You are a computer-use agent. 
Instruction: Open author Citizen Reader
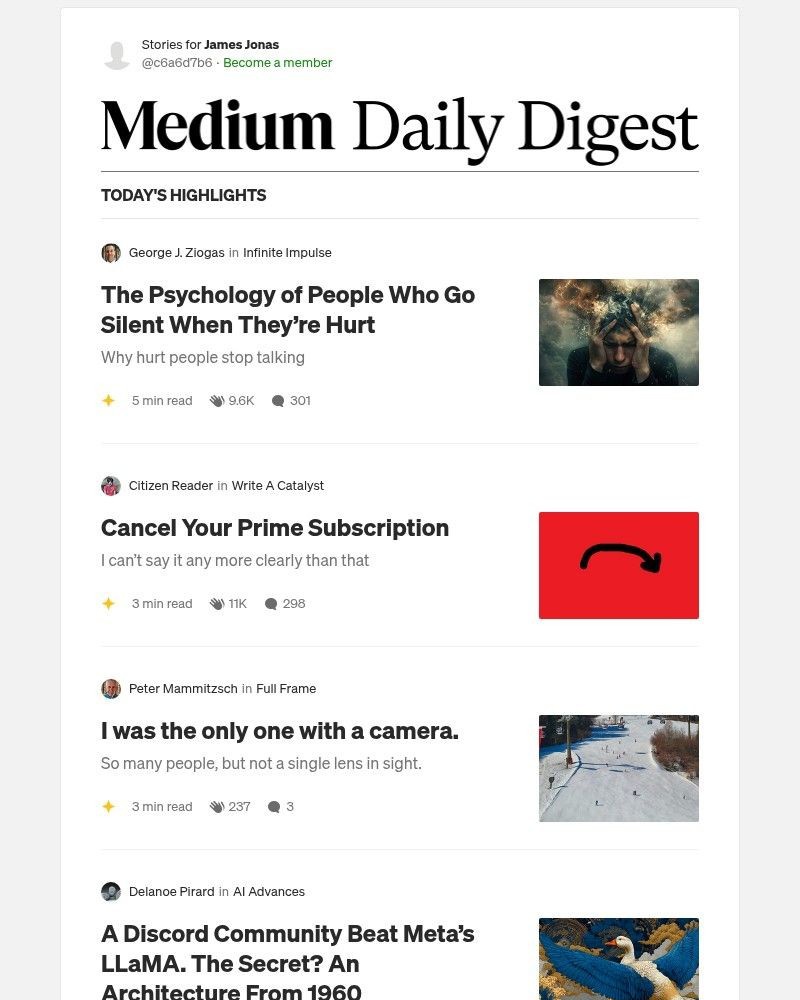click(x=170, y=486)
